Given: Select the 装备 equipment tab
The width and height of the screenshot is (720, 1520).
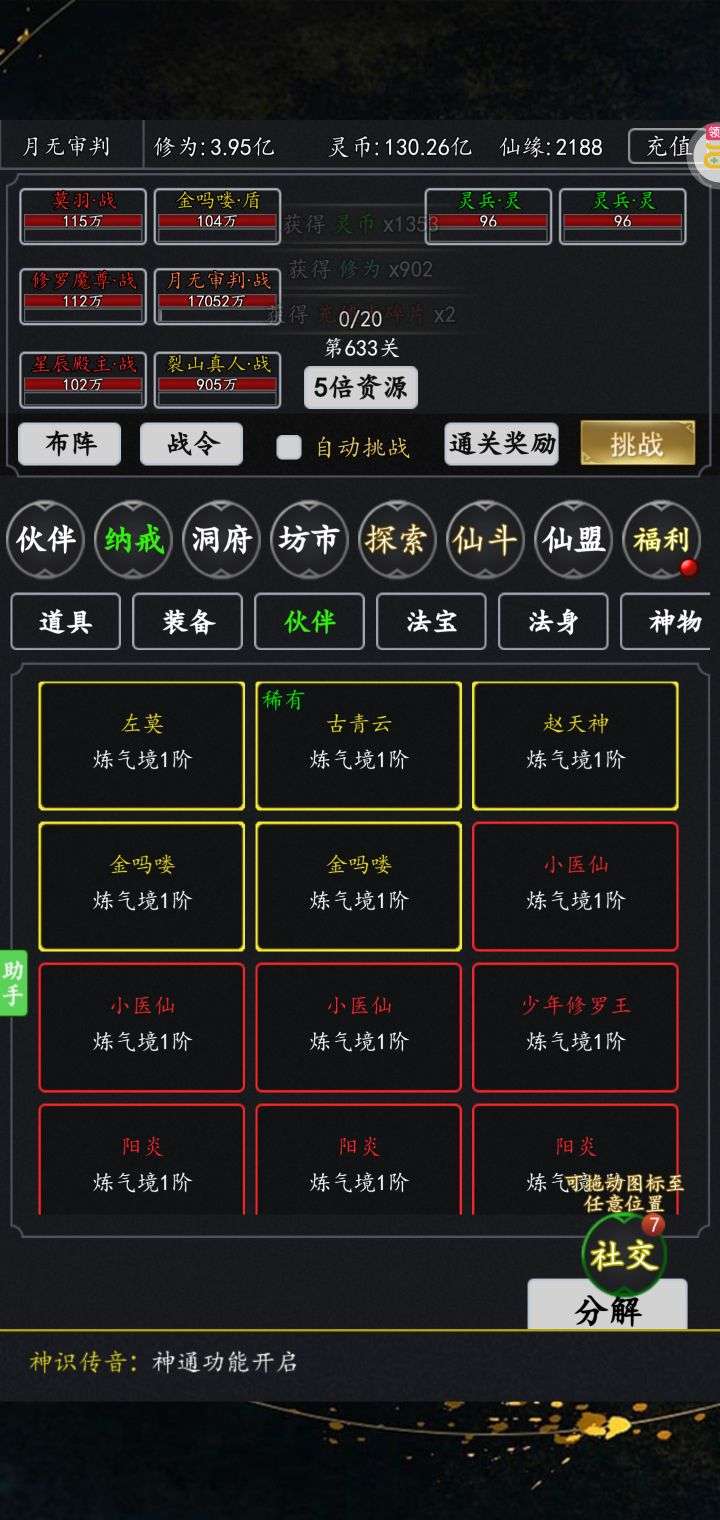Looking at the screenshot, I should 188,621.
